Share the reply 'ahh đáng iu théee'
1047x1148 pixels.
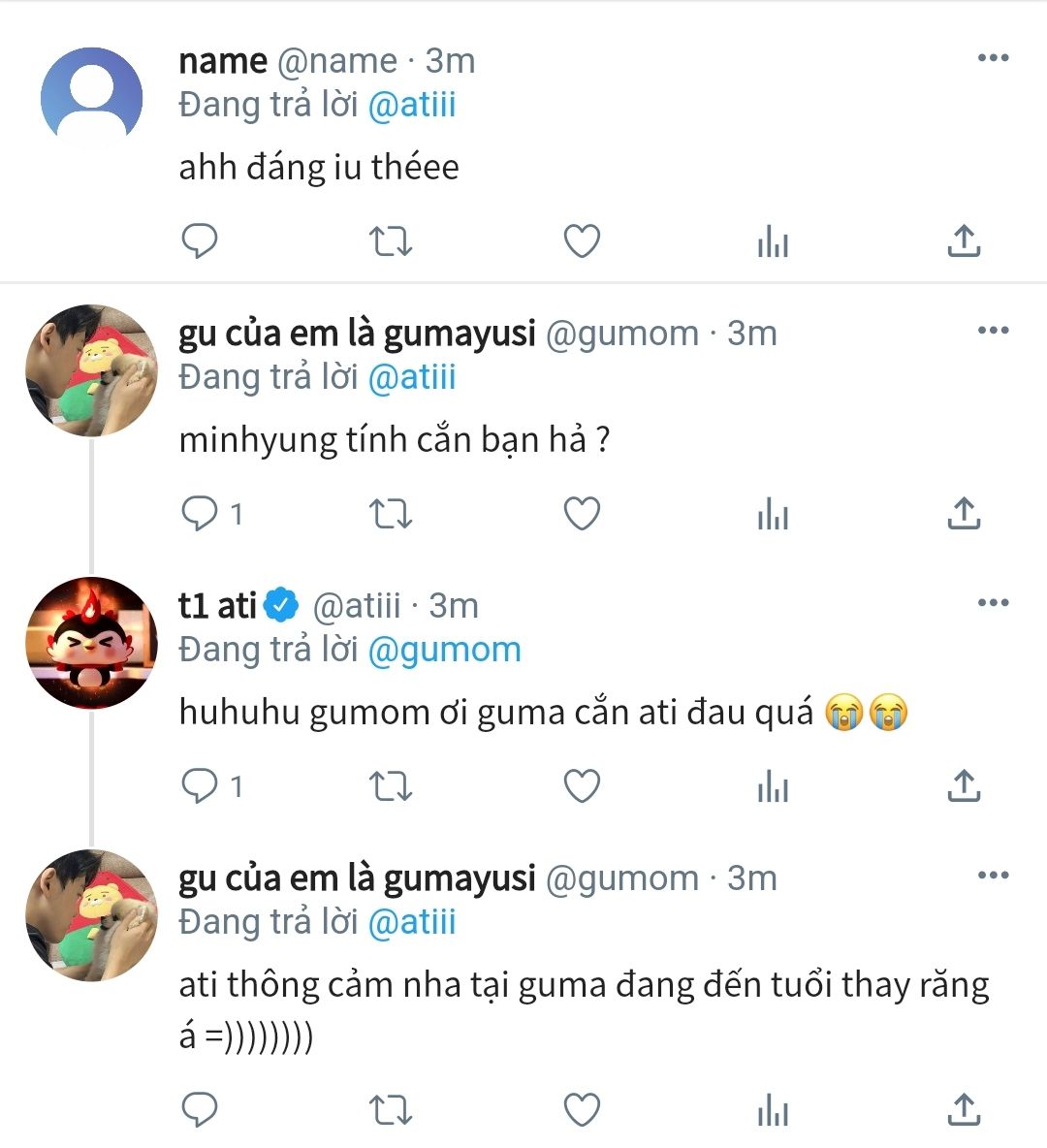click(963, 241)
